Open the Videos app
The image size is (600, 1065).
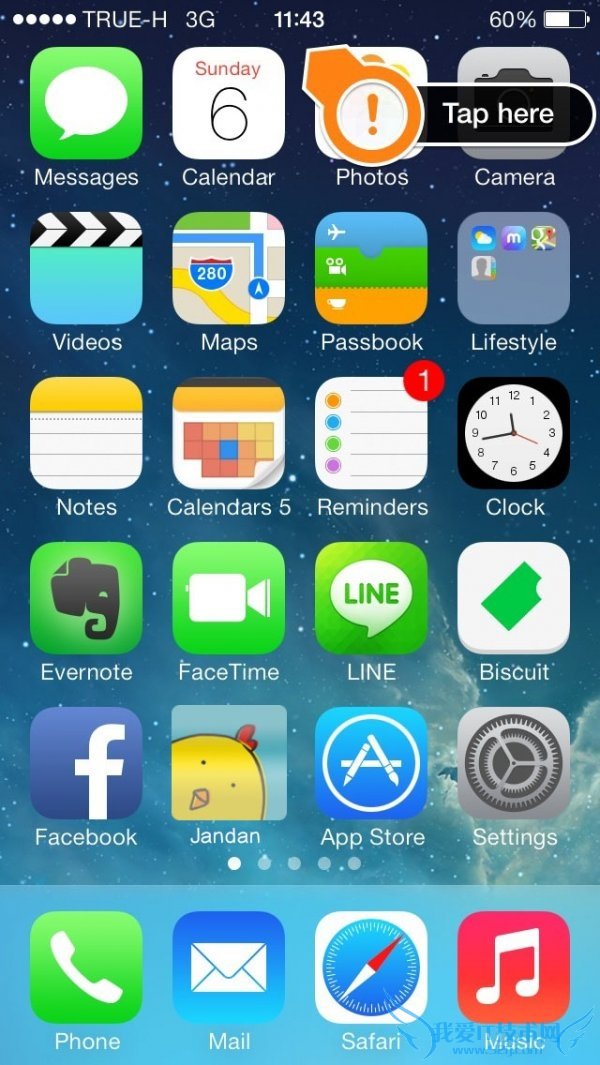(86, 268)
